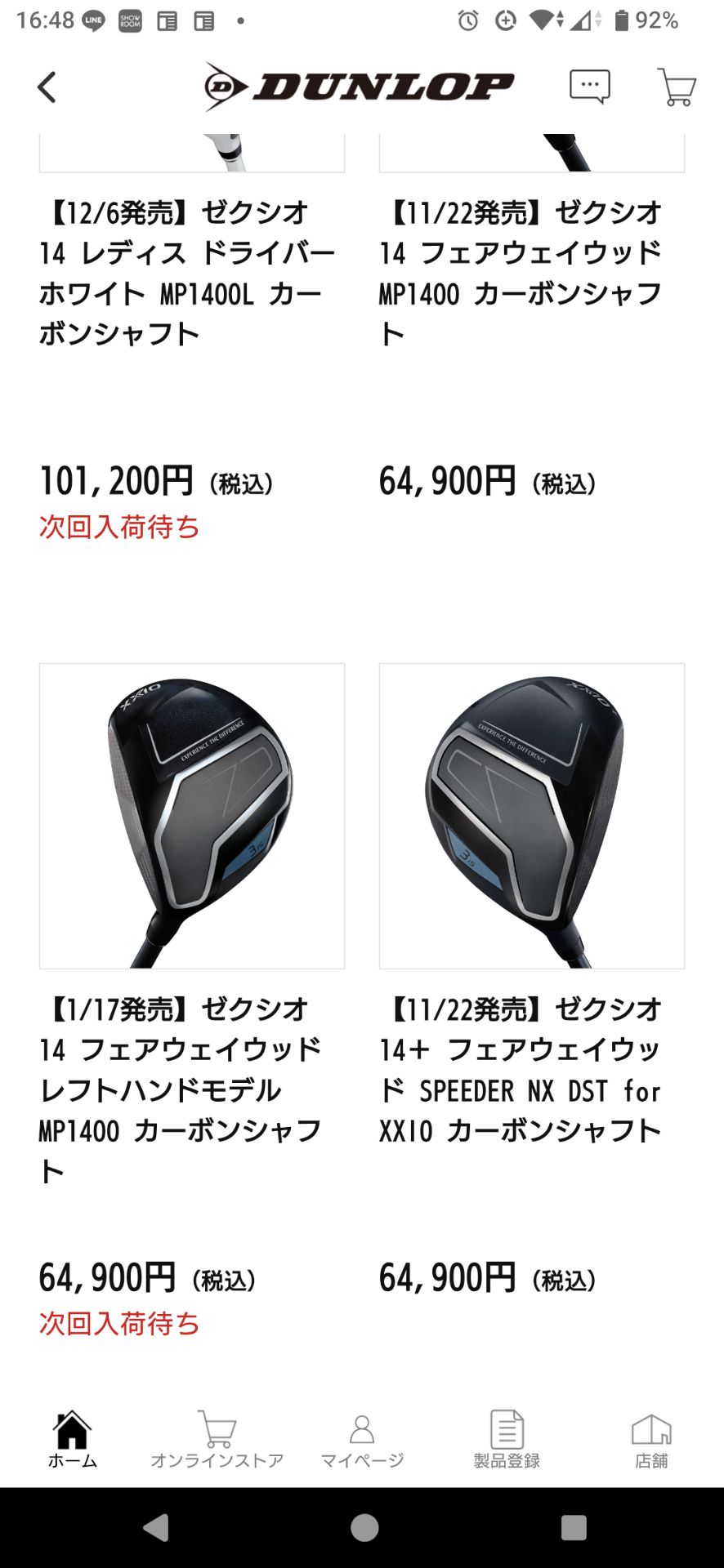Switch to the ホーム tab

[72, 1440]
